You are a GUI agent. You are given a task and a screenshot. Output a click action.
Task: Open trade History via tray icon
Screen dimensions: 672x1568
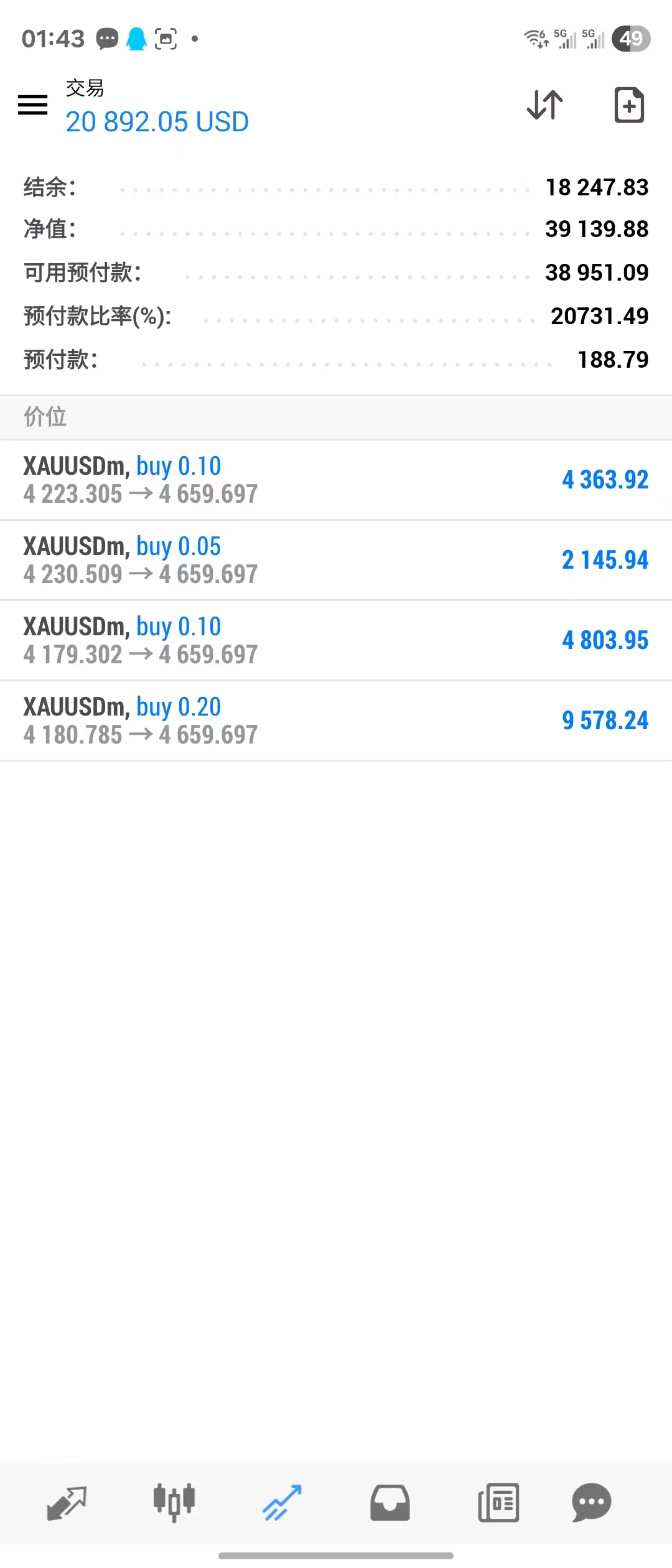[x=390, y=1501]
